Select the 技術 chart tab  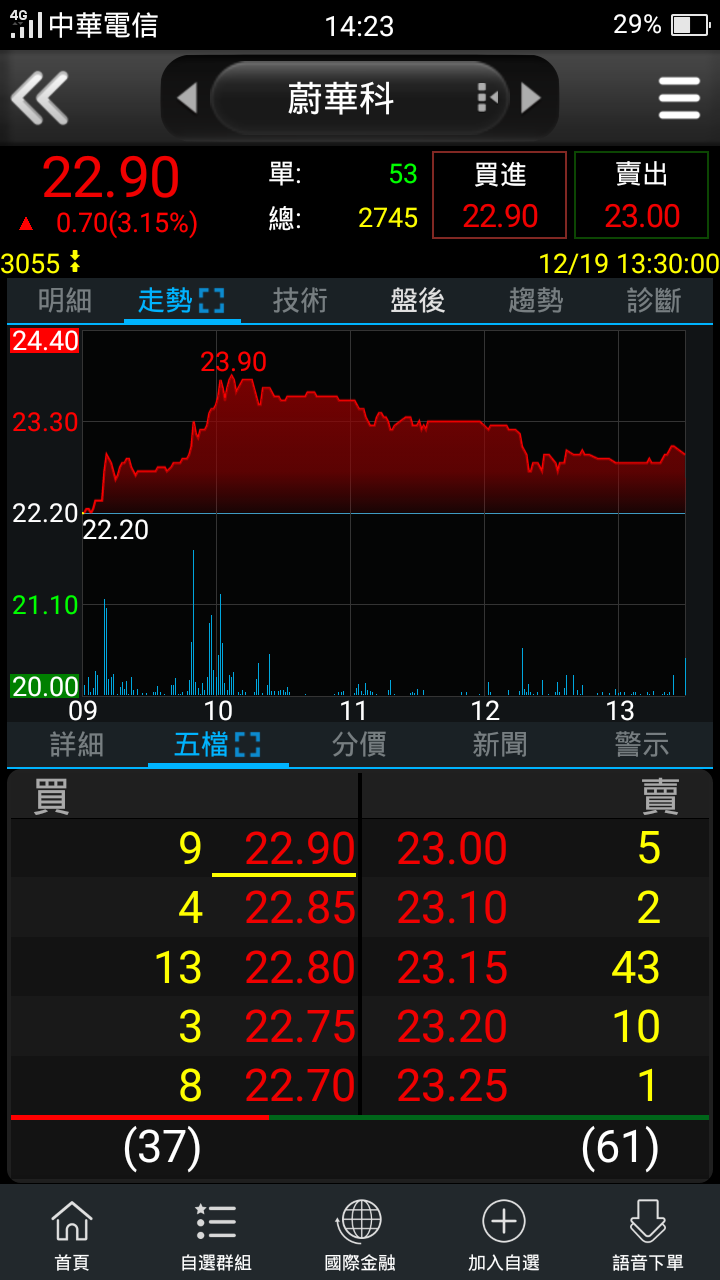click(x=300, y=300)
